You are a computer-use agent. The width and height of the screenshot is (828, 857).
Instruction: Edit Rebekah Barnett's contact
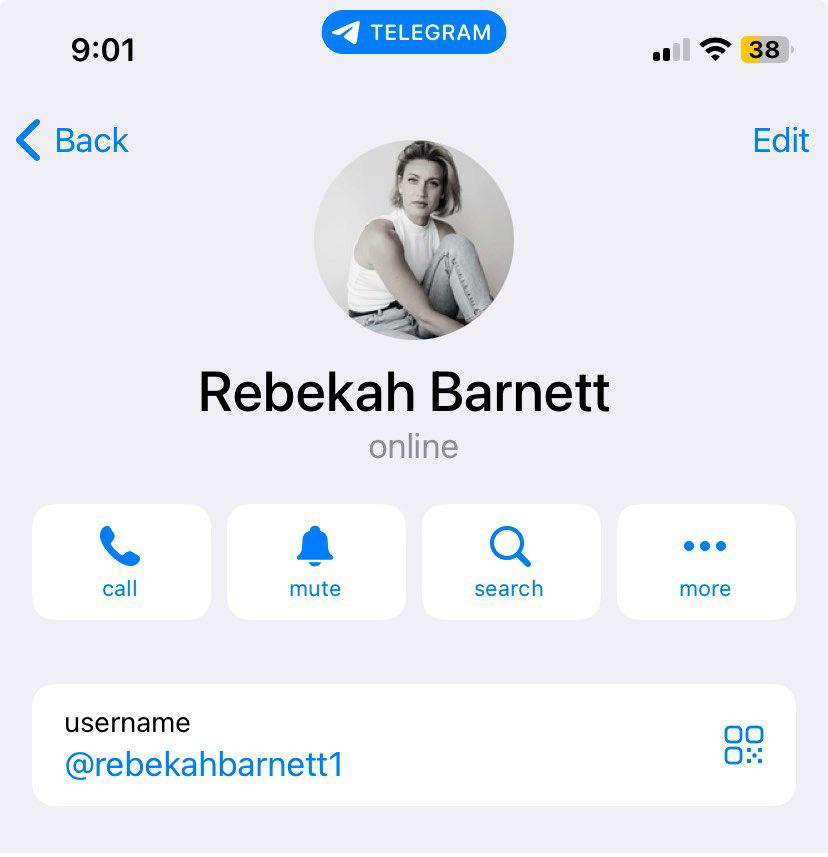780,141
